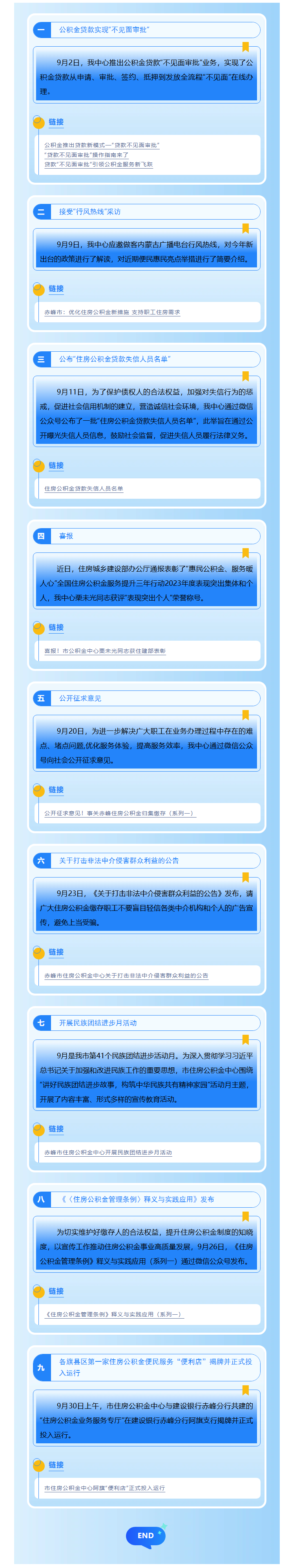This screenshot has width=288, height=1568.
Task: Open link "贷款不见面审批"操作指南来了
Action: (x=86, y=154)
